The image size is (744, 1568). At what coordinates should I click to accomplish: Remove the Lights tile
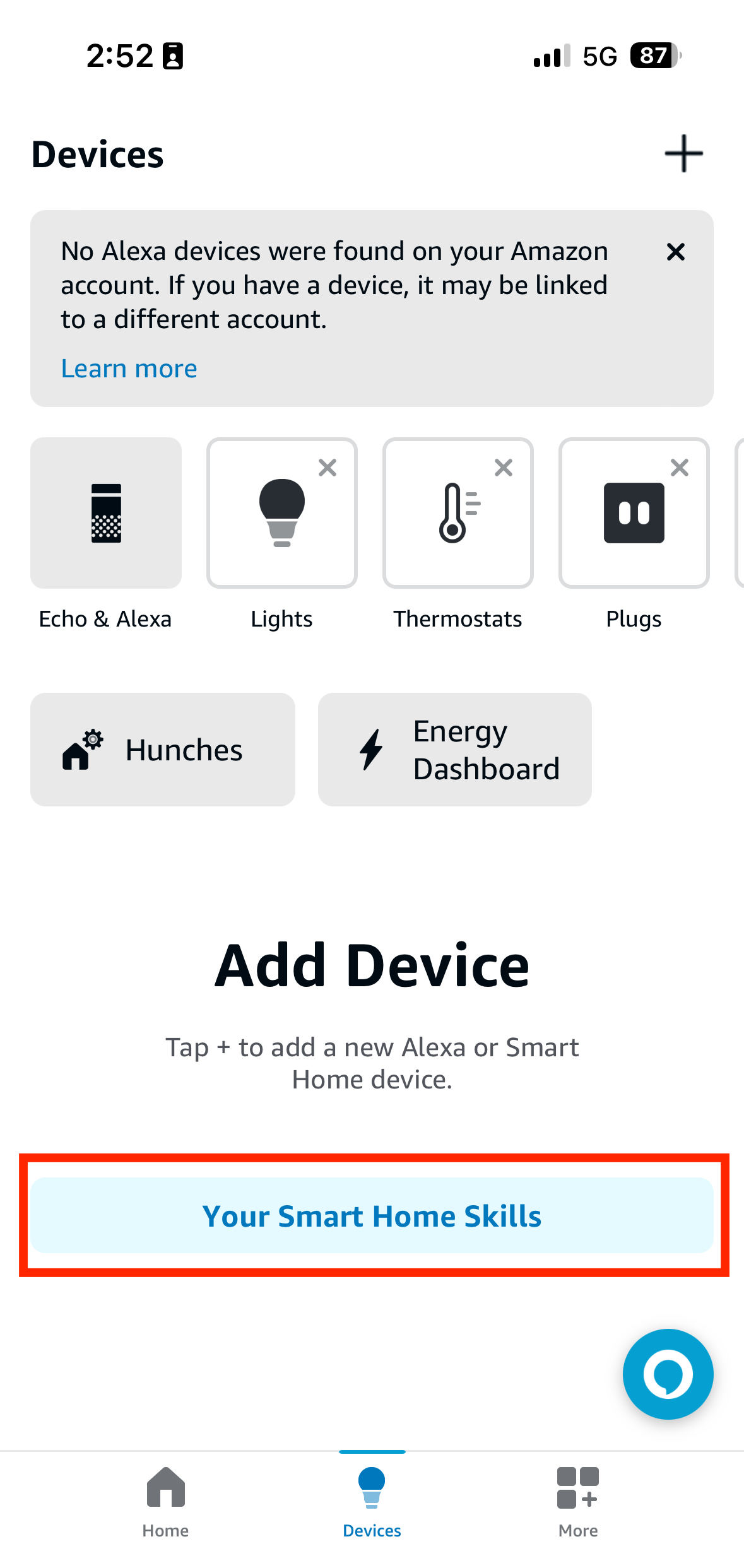tap(328, 468)
